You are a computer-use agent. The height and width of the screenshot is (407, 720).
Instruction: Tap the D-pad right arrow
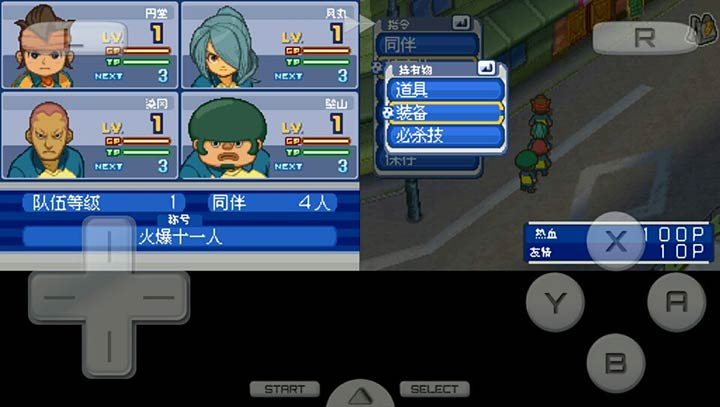(x=158, y=298)
